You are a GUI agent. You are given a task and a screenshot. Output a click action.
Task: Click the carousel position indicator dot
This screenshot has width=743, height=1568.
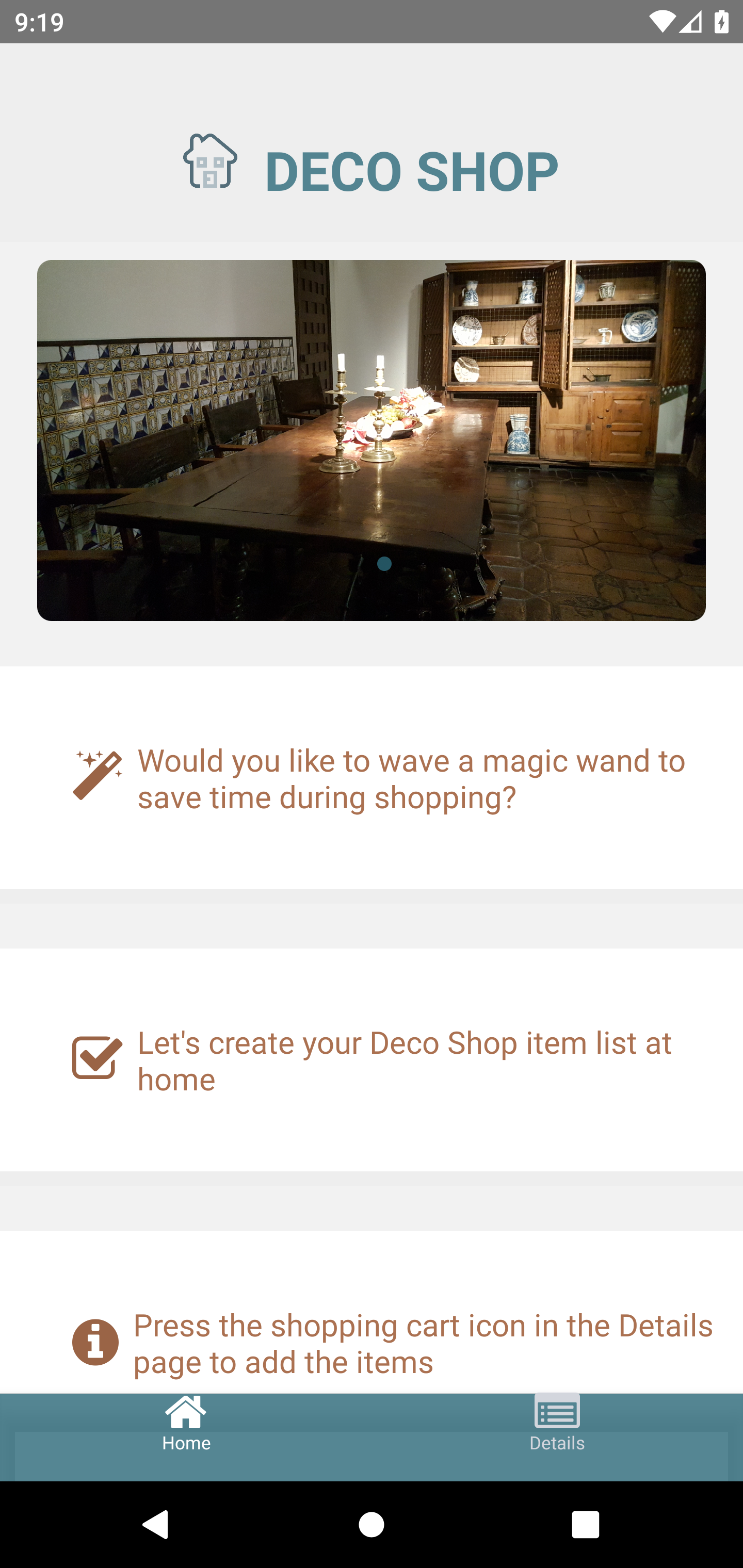point(385,564)
